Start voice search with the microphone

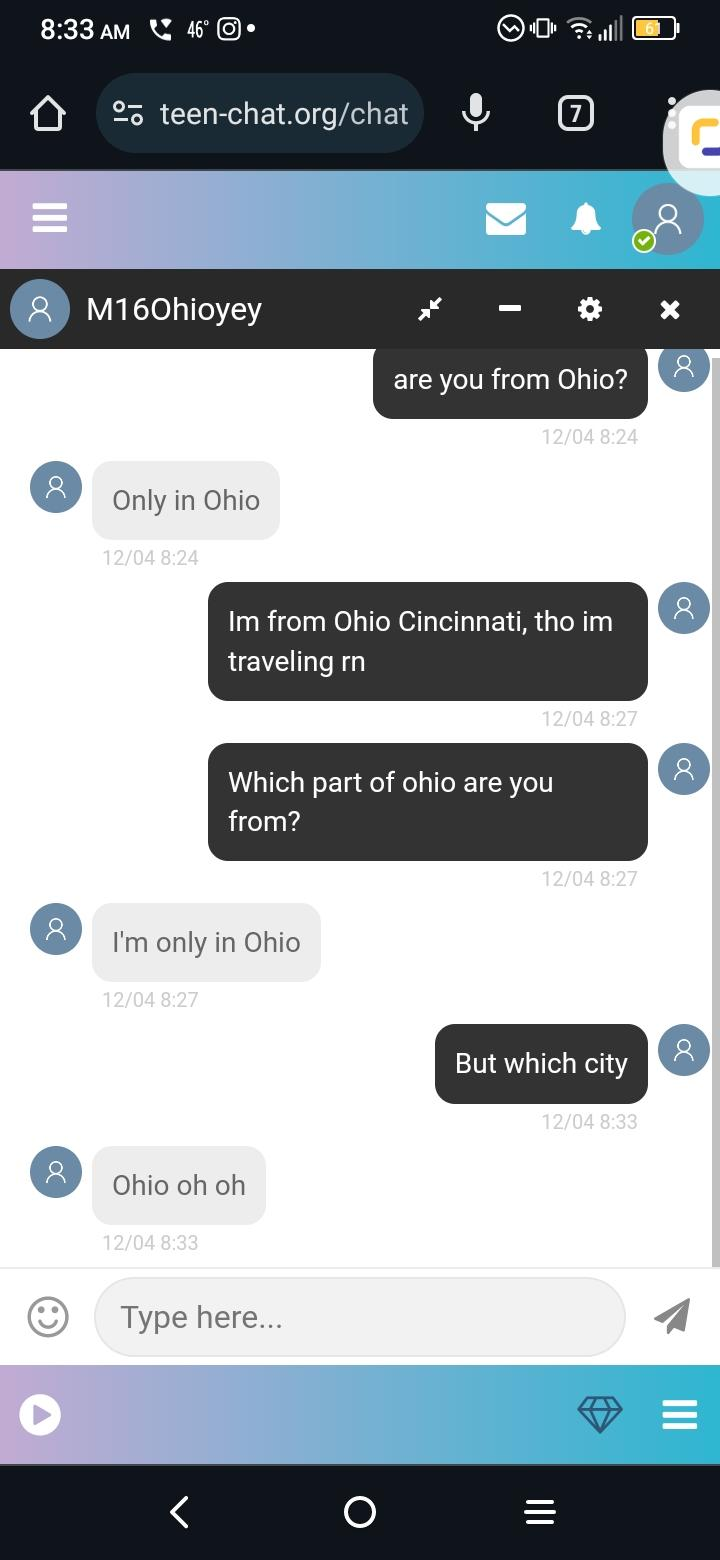[x=476, y=113]
